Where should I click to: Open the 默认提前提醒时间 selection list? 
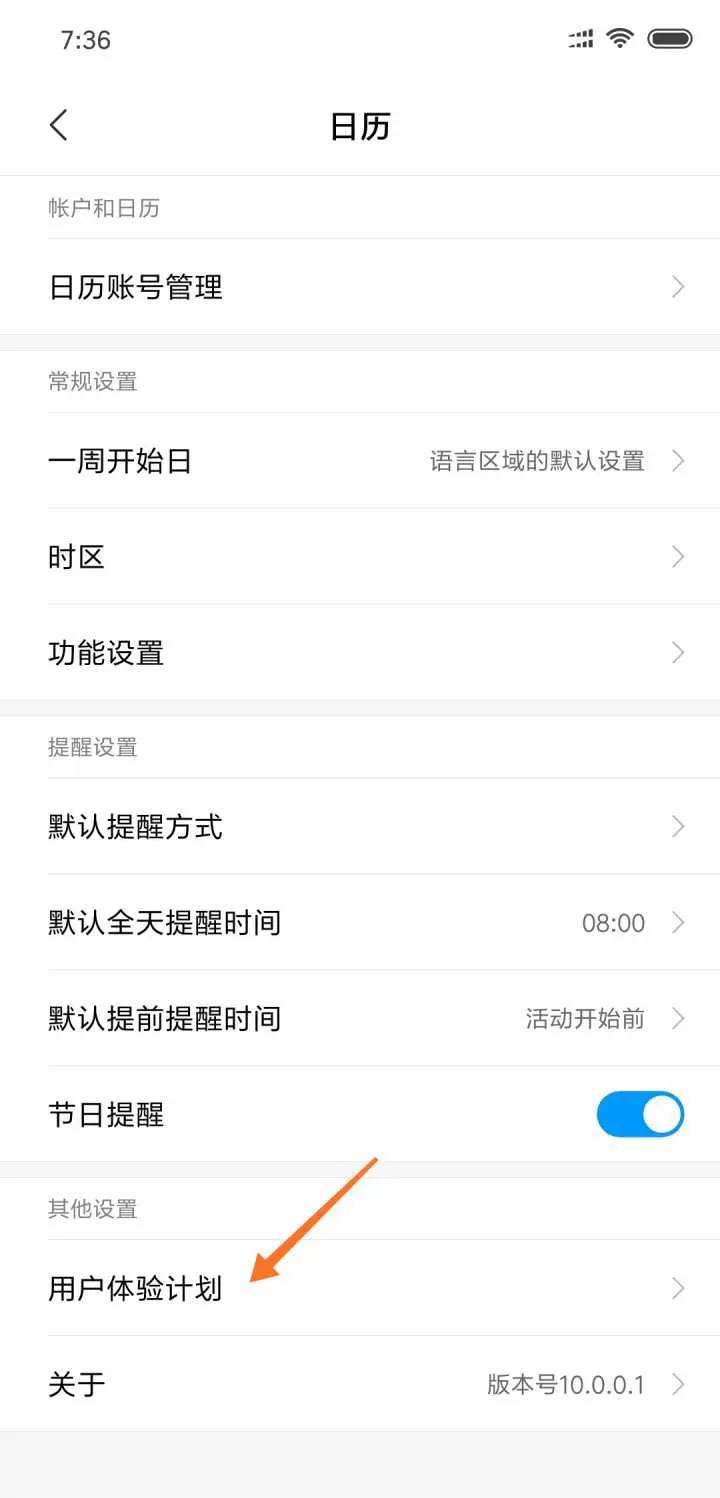pyautogui.click(x=360, y=1018)
